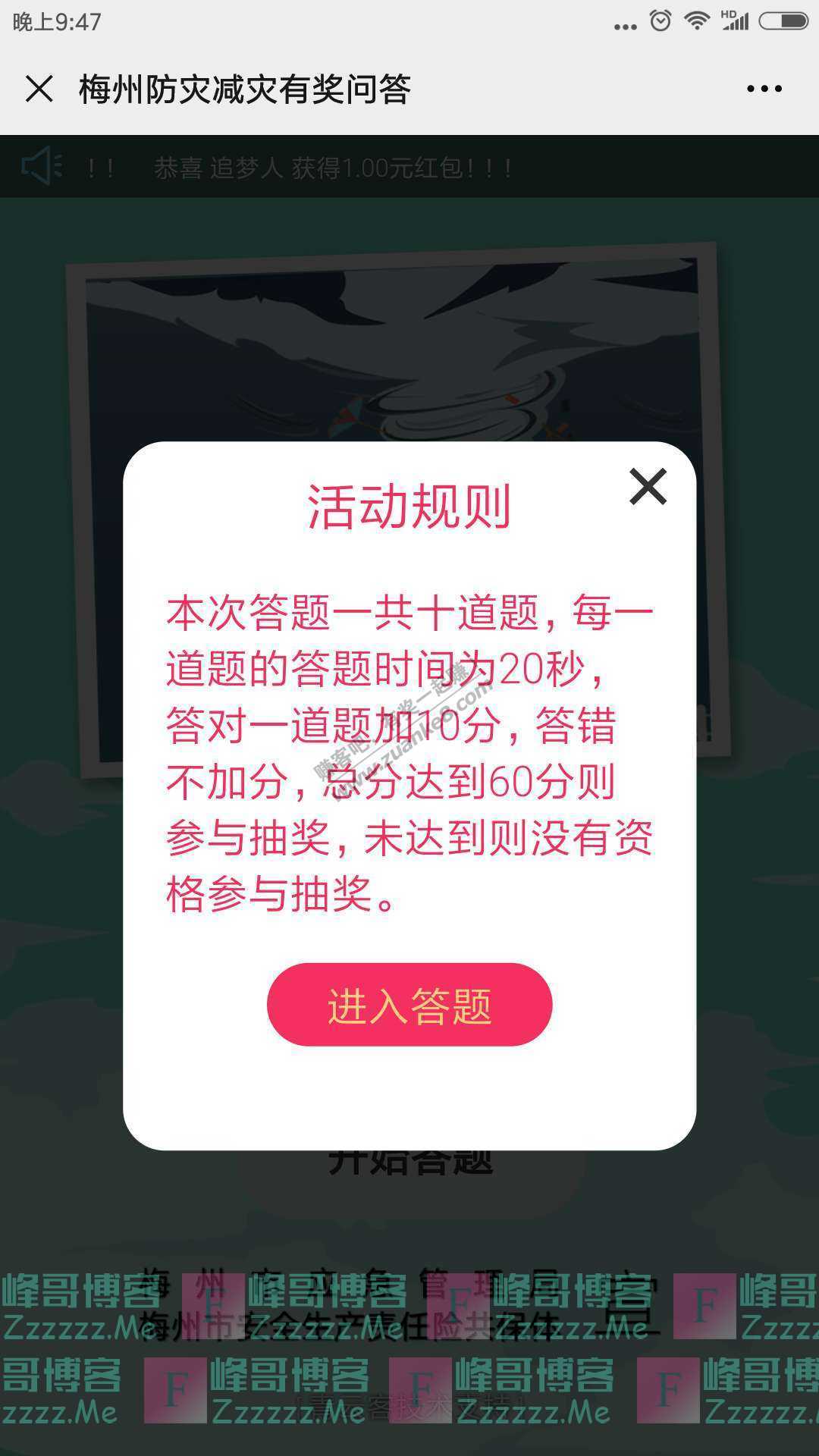Open the three-dot overflow menu
Screen dimensions: 819x1456
764,89
